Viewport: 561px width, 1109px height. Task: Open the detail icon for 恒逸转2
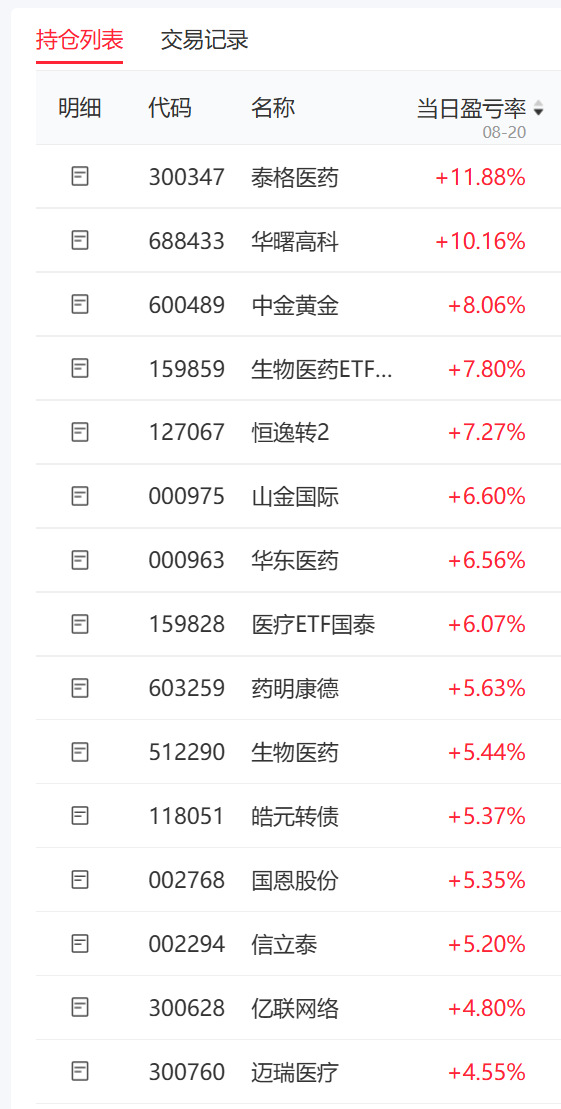point(81,431)
